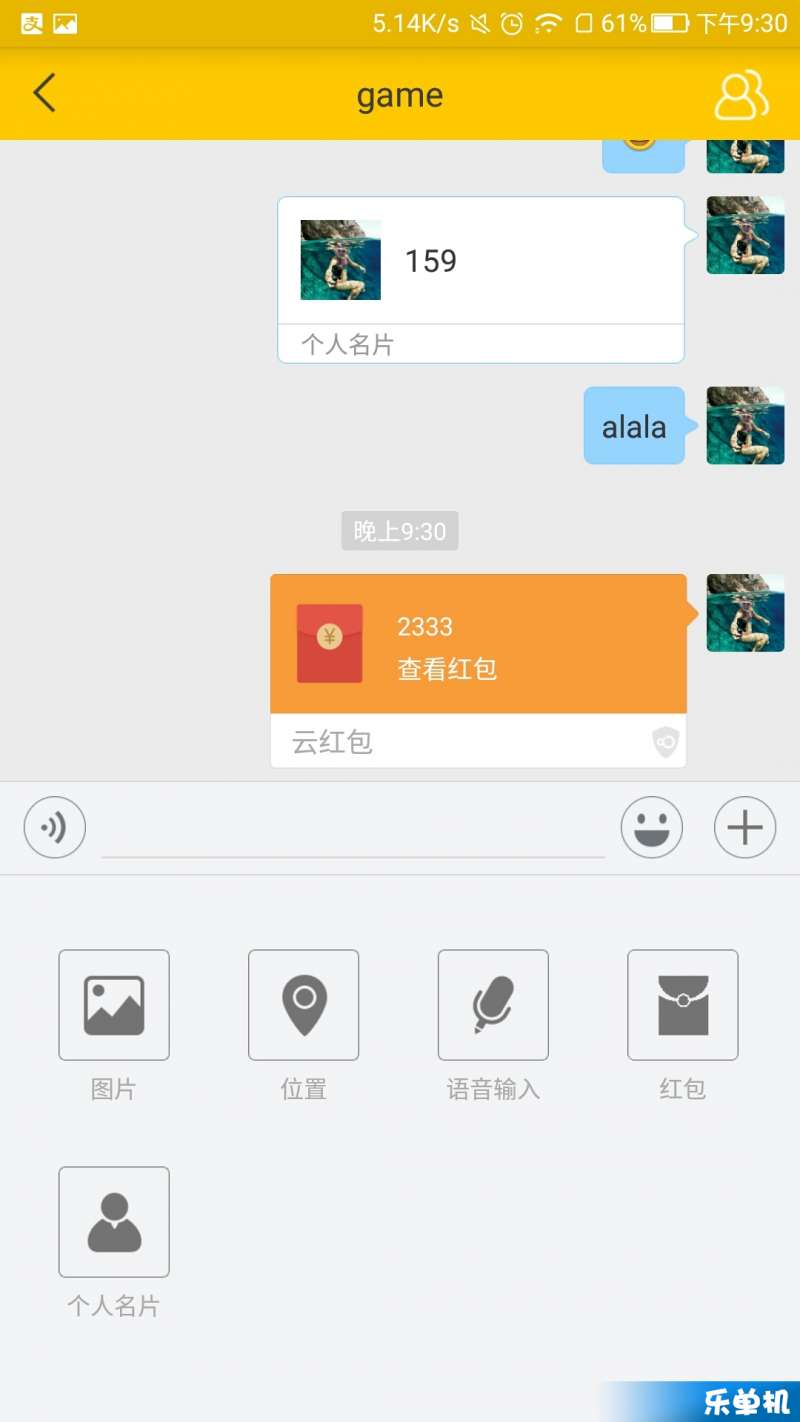Image resolution: width=800 pixels, height=1422 pixels.
Task: Go back from the game chat
Action: [x=44, y=94]
